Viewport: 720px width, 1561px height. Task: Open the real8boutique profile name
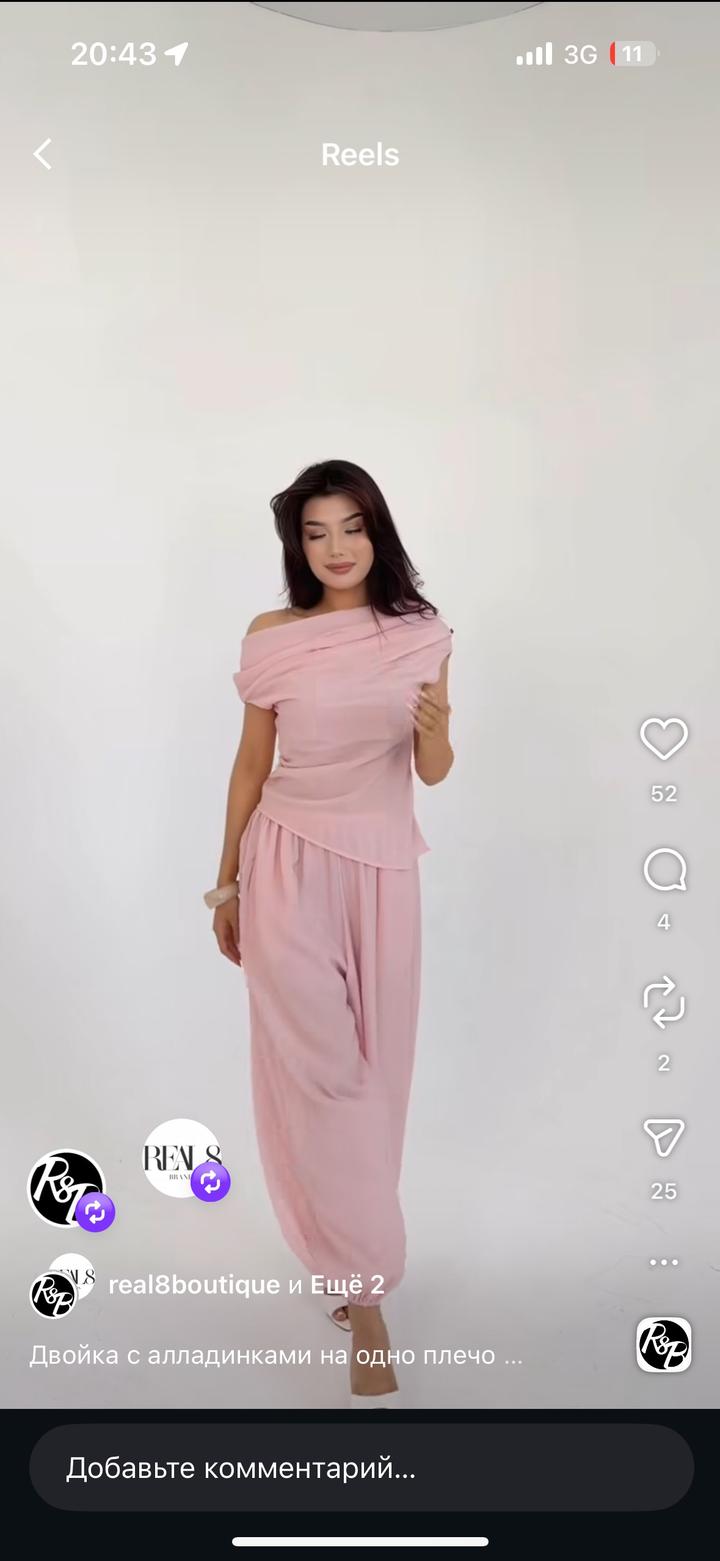194,1285
